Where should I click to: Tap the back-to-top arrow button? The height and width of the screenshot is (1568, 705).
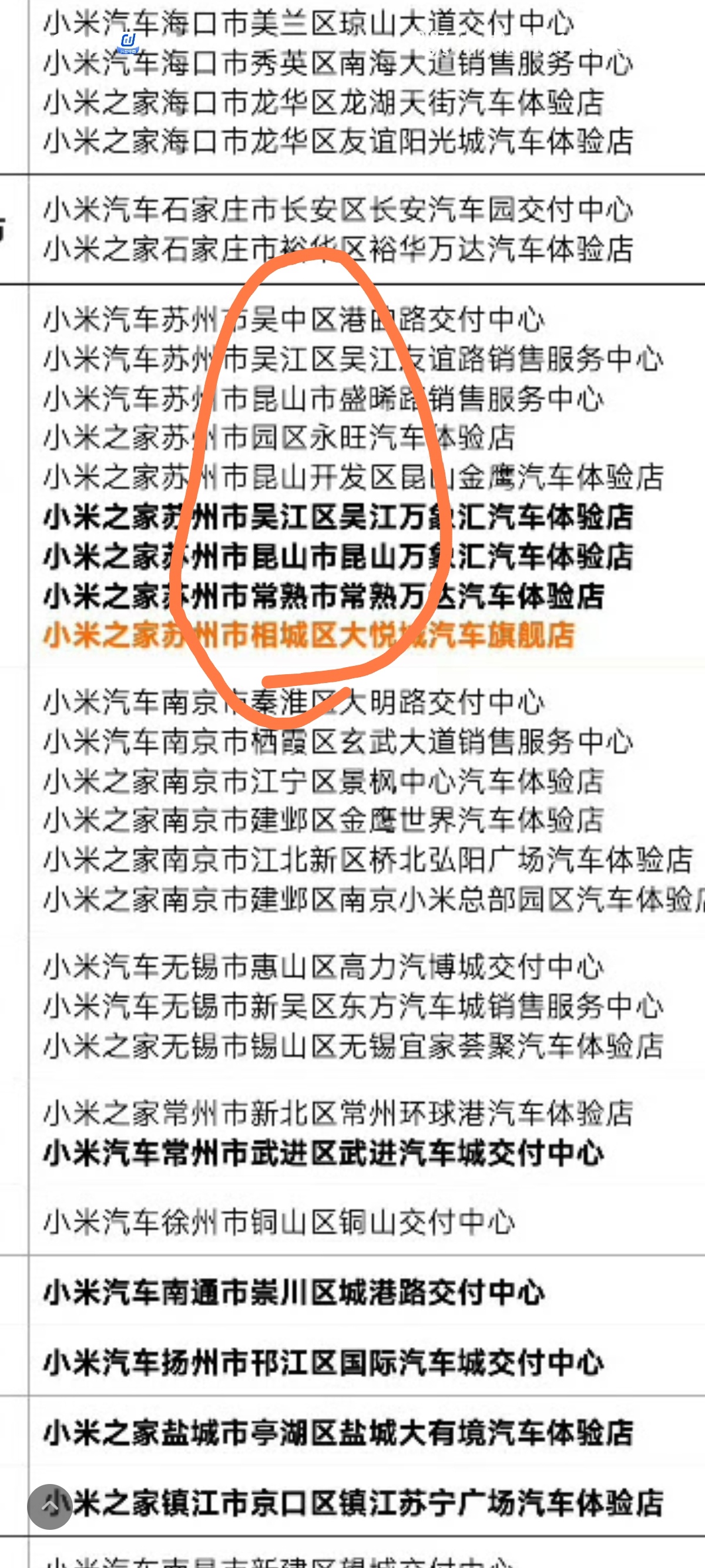tap(50, 1506)
